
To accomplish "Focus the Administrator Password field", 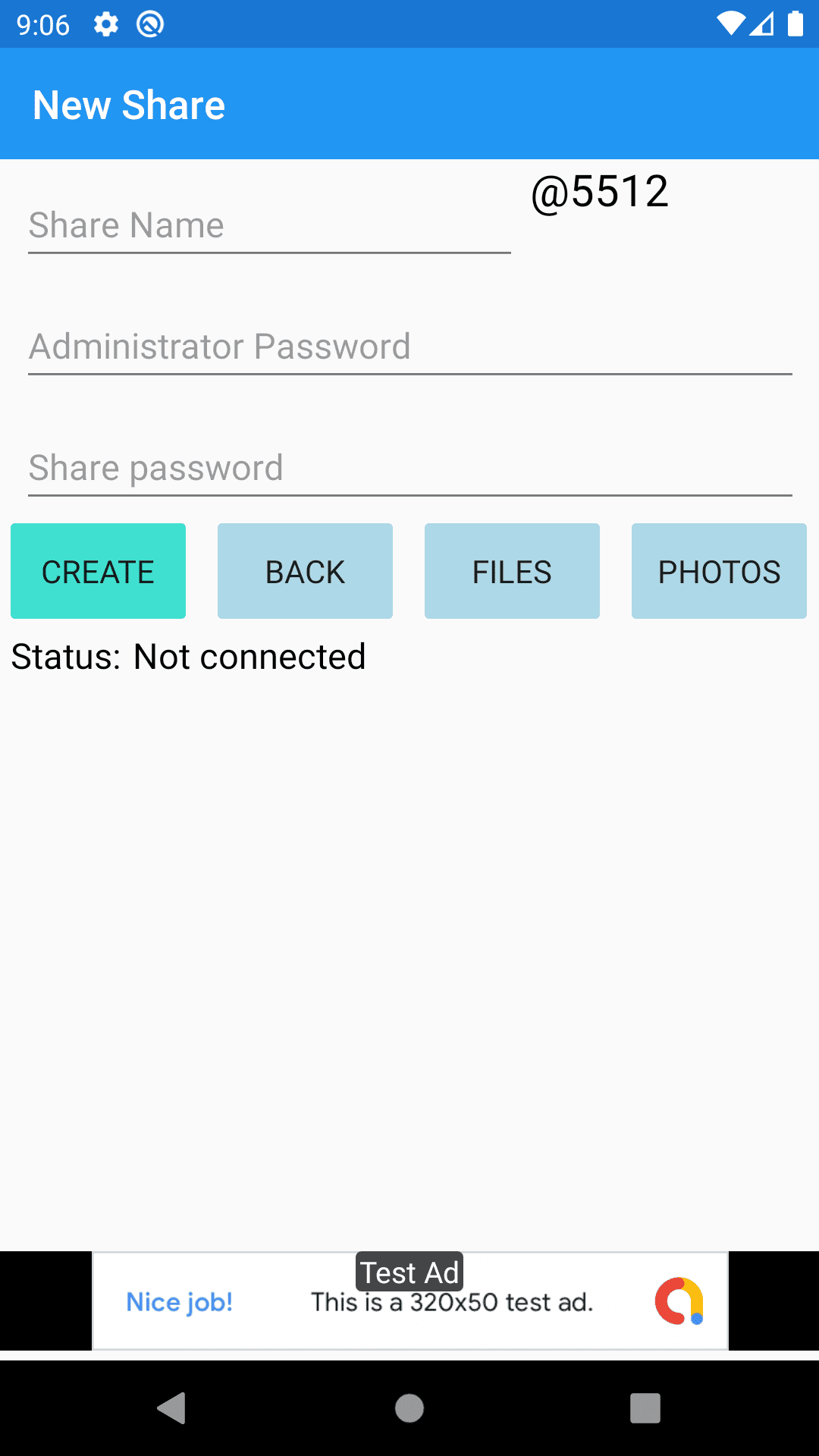I will click(x=409, y=347).
